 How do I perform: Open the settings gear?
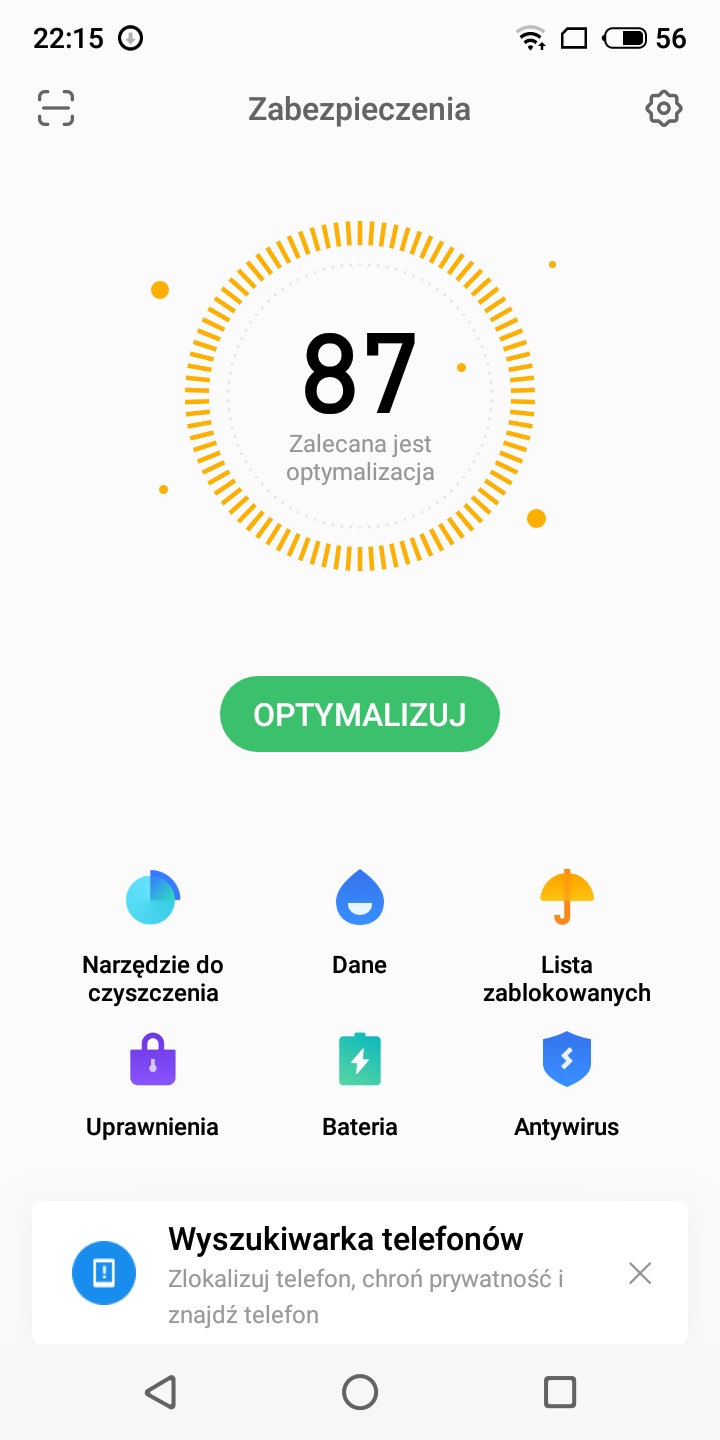coord(664,108)
